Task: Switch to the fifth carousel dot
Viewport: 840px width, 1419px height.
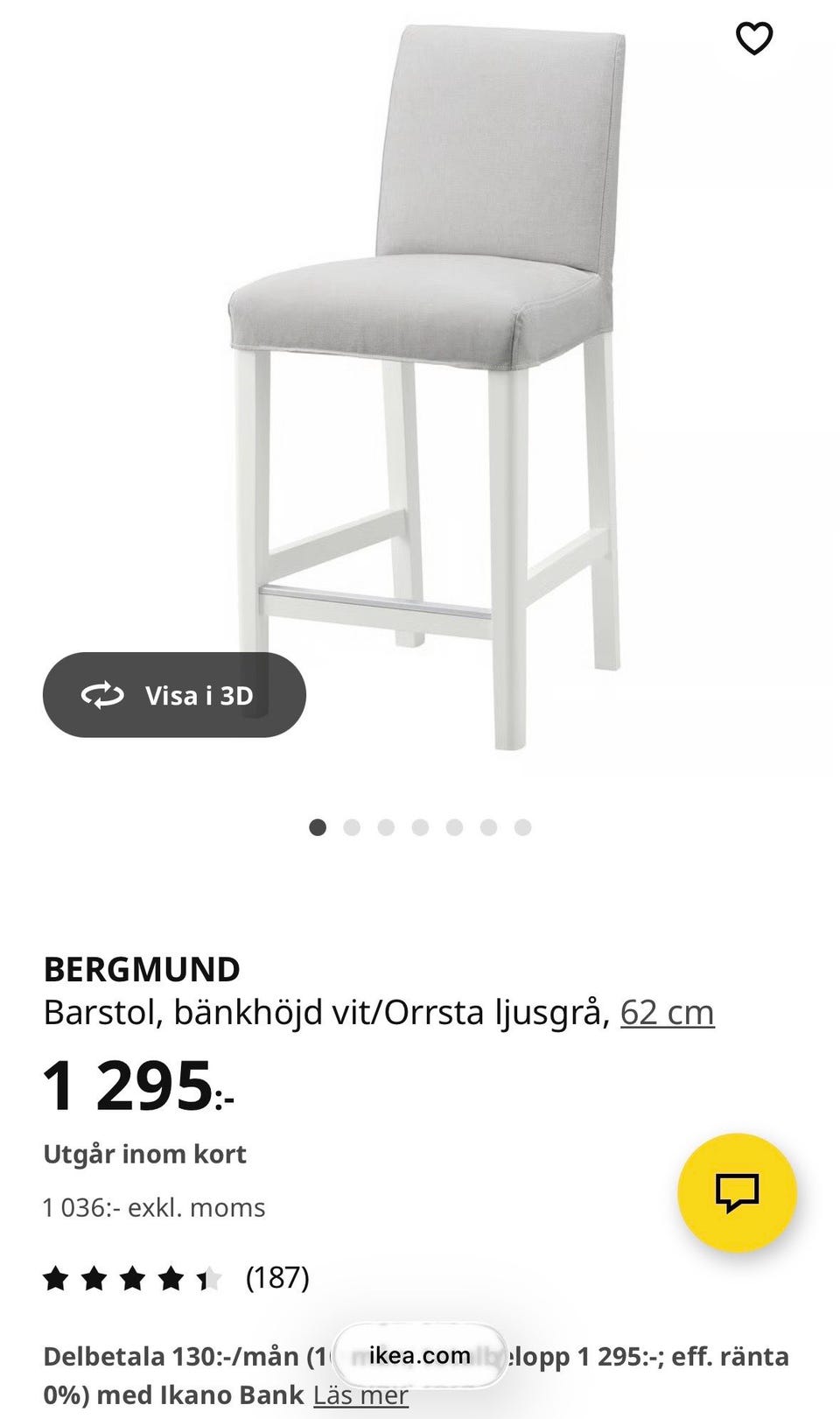Action: (x=454, y=825)
